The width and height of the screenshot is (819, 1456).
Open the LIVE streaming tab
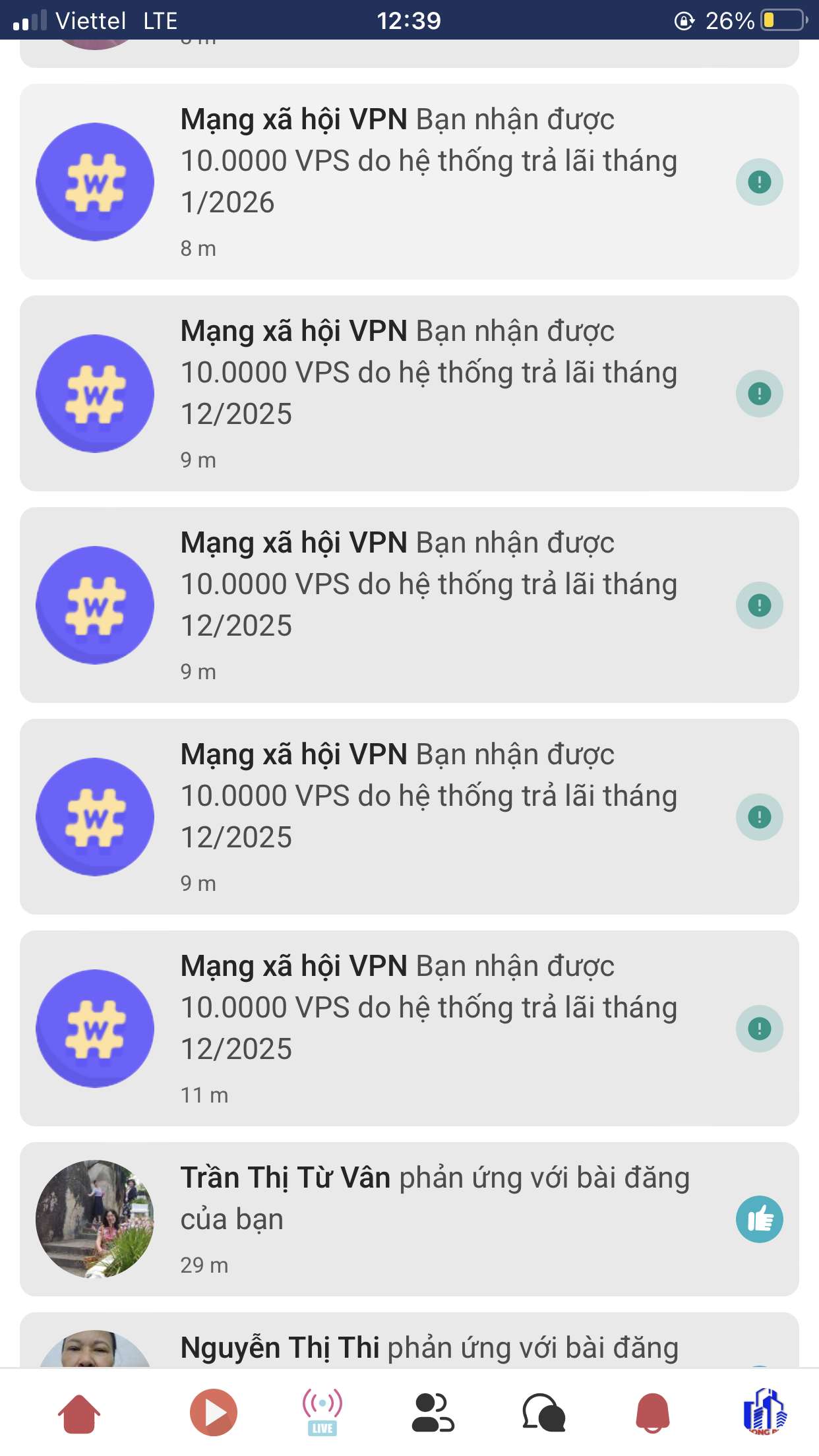point(322,1413)
